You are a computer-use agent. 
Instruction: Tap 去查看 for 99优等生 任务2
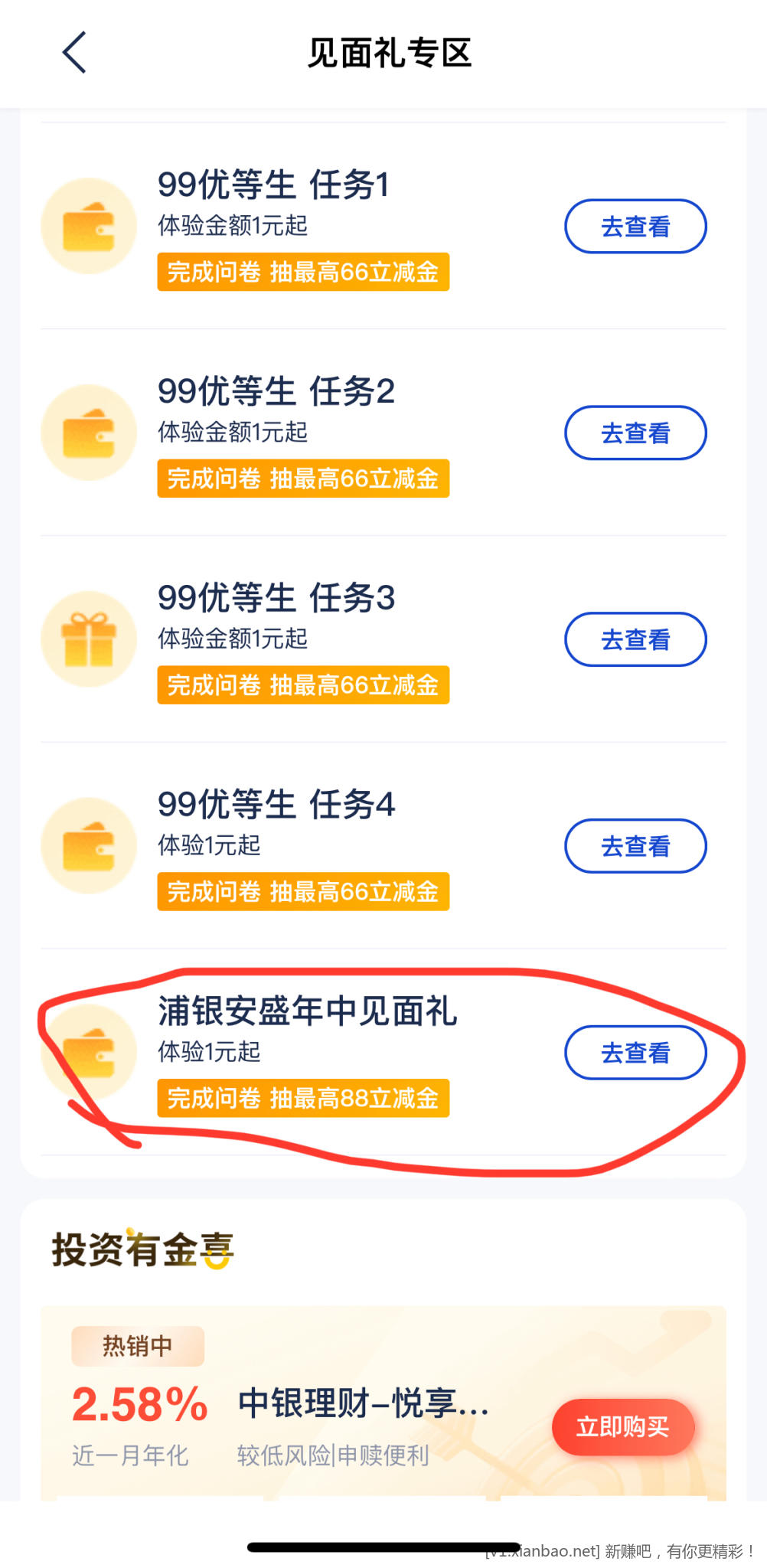coord(635,433)
